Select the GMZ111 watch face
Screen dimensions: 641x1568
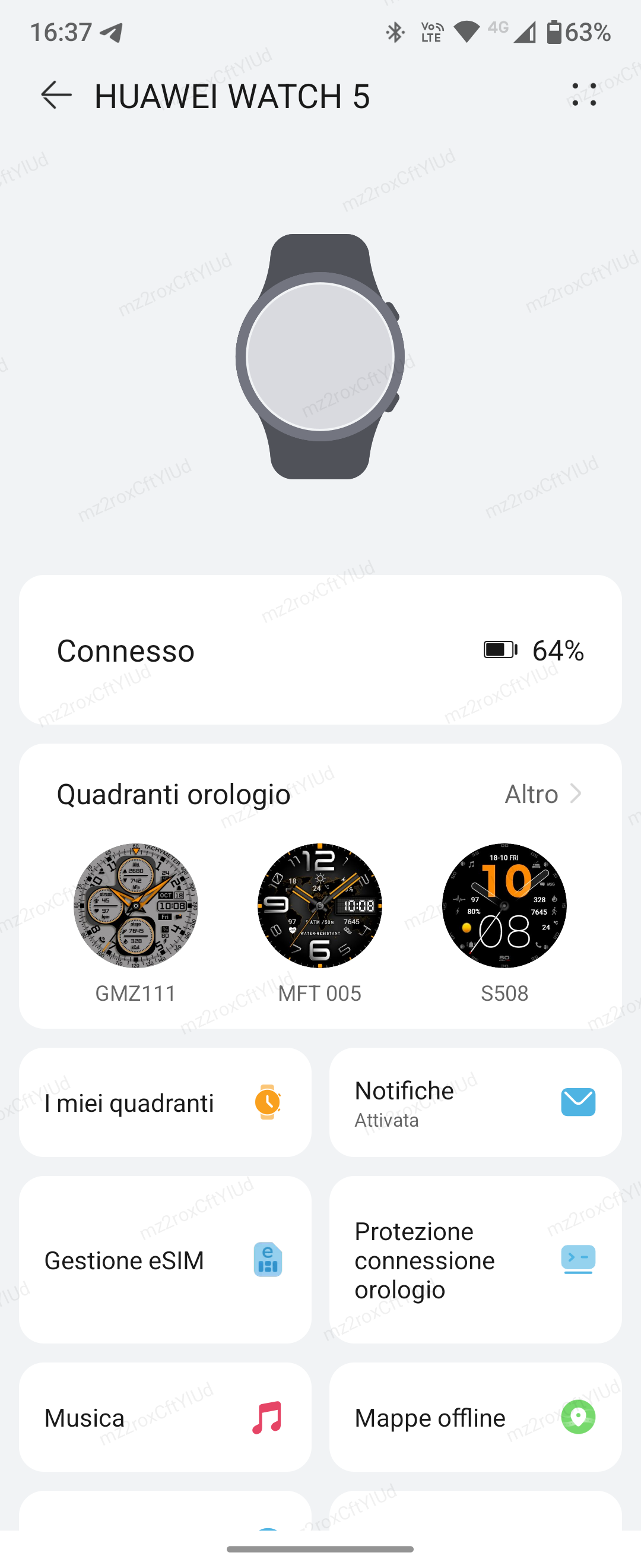(x=136, y=906)
